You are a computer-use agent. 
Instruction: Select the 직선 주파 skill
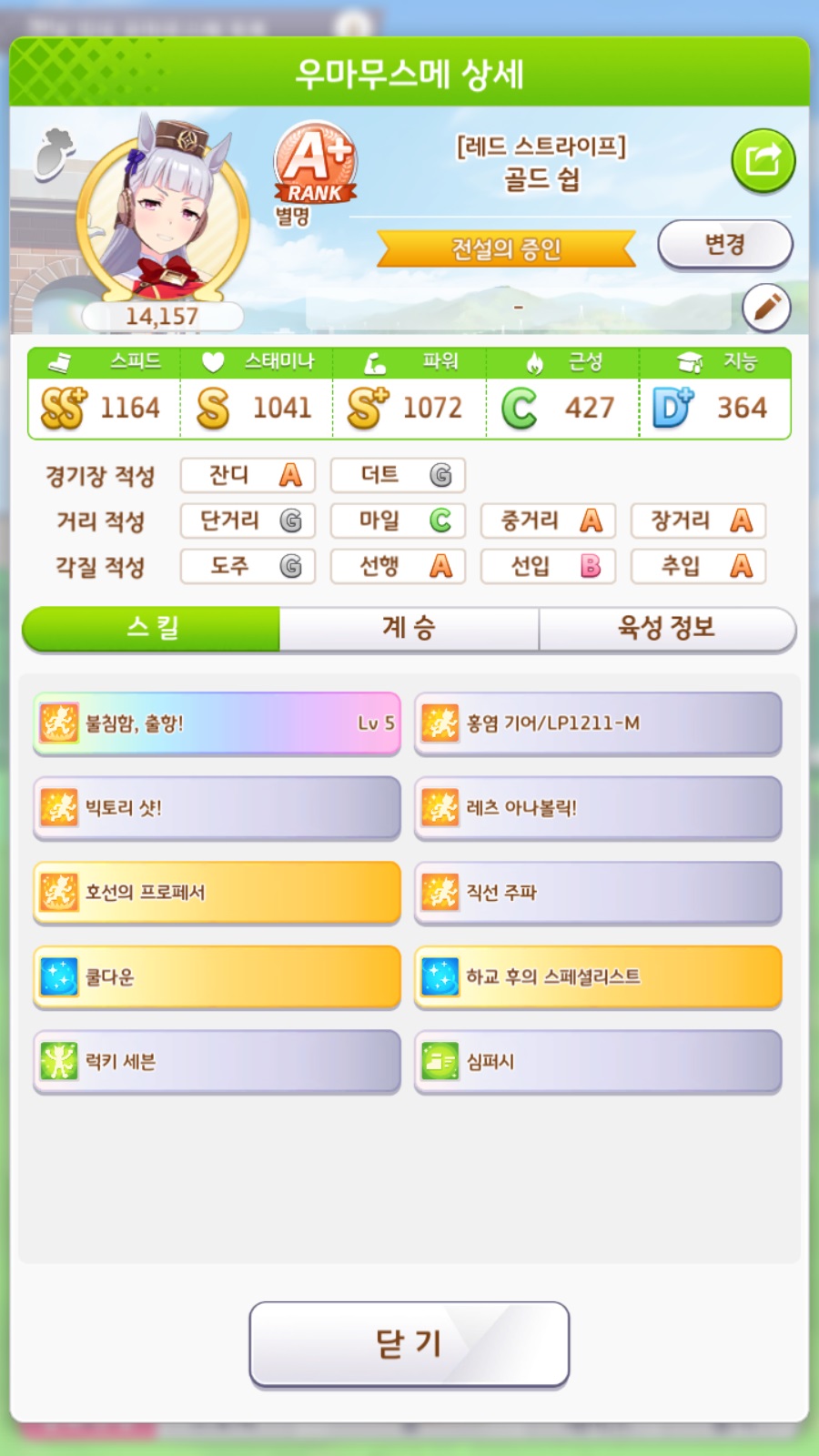(x=598, y=893)
